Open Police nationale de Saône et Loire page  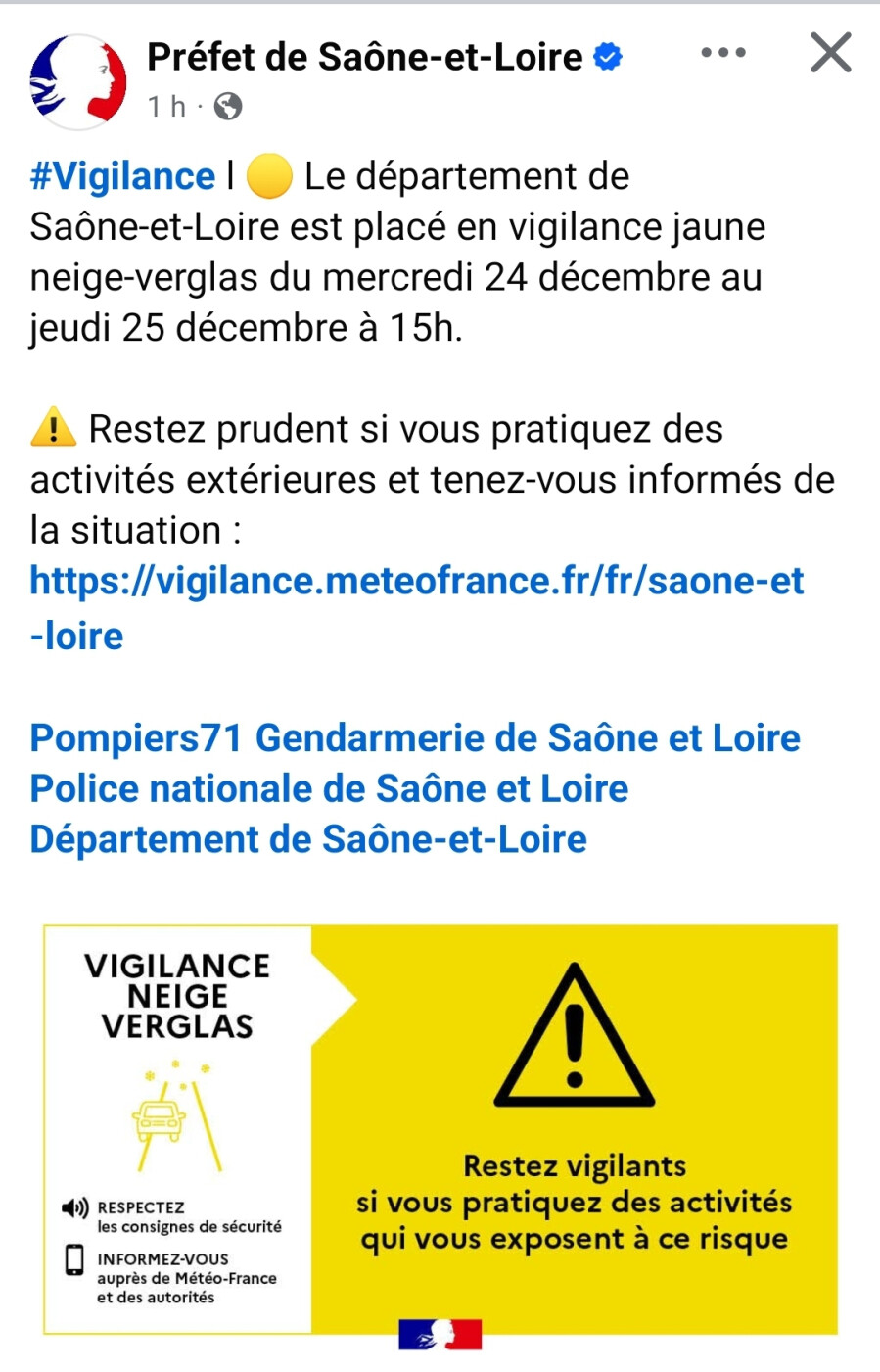click(330, 789)
